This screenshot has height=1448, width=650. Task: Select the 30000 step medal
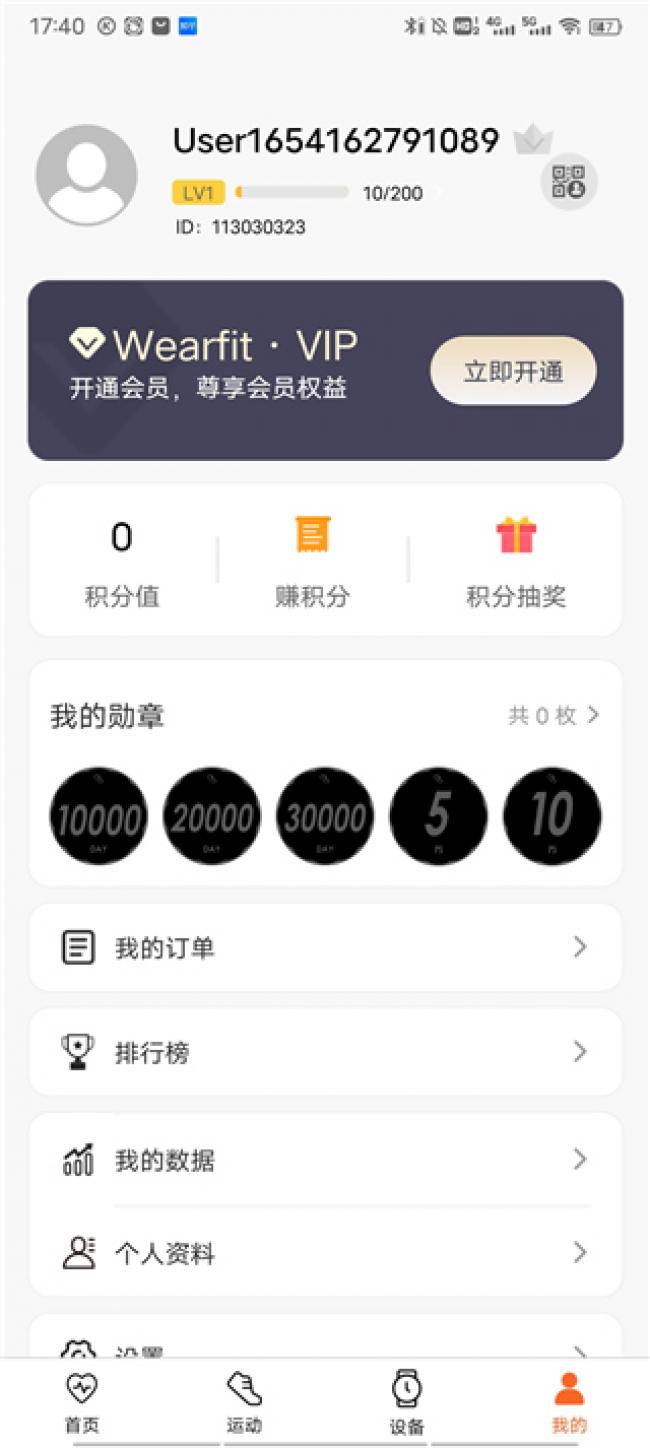click(325, 817)
